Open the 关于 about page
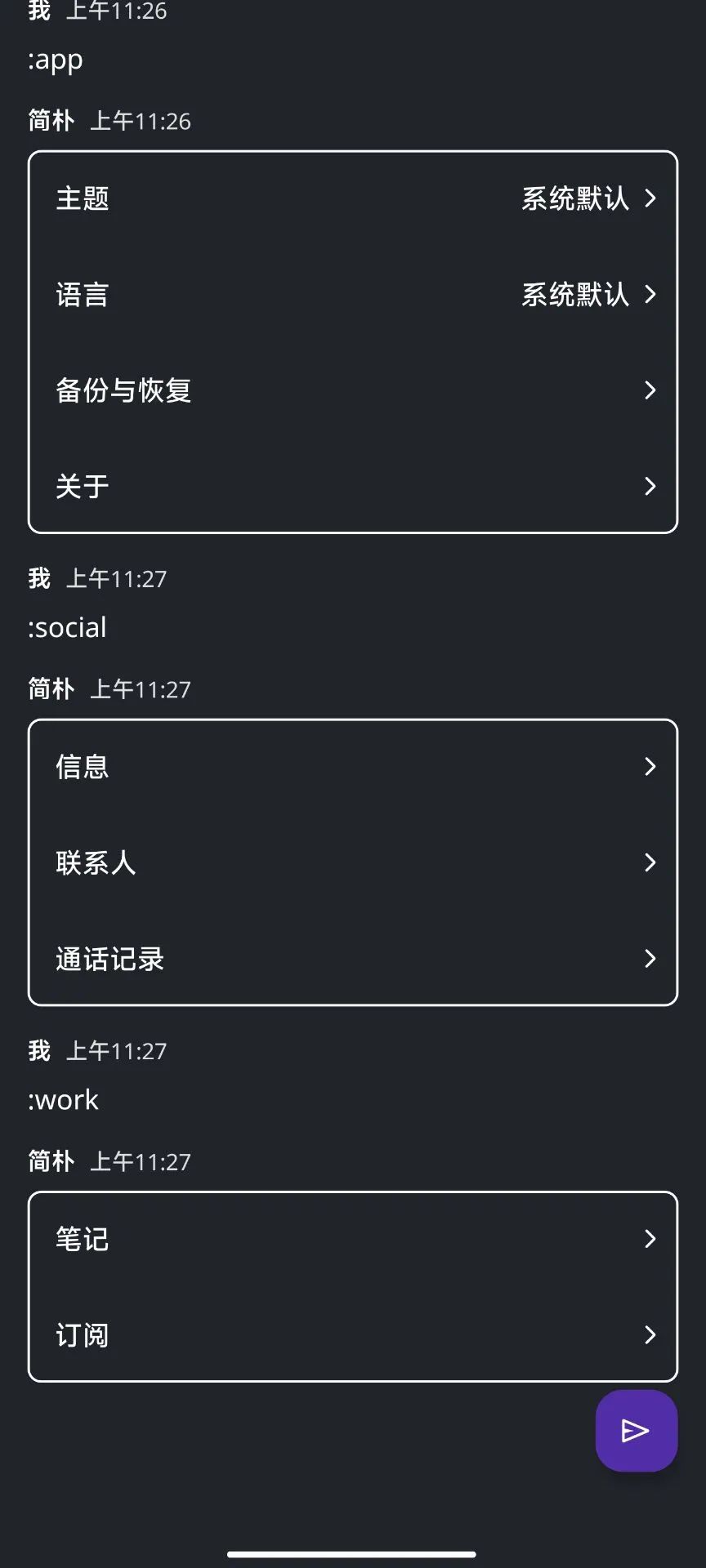This screenshot has height=1568, width=706. click(x=353, y=486)
